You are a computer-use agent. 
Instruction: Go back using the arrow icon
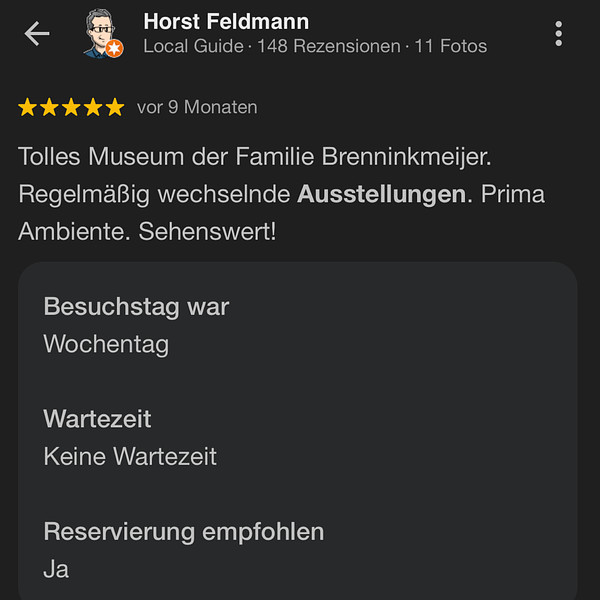point(37,34)
